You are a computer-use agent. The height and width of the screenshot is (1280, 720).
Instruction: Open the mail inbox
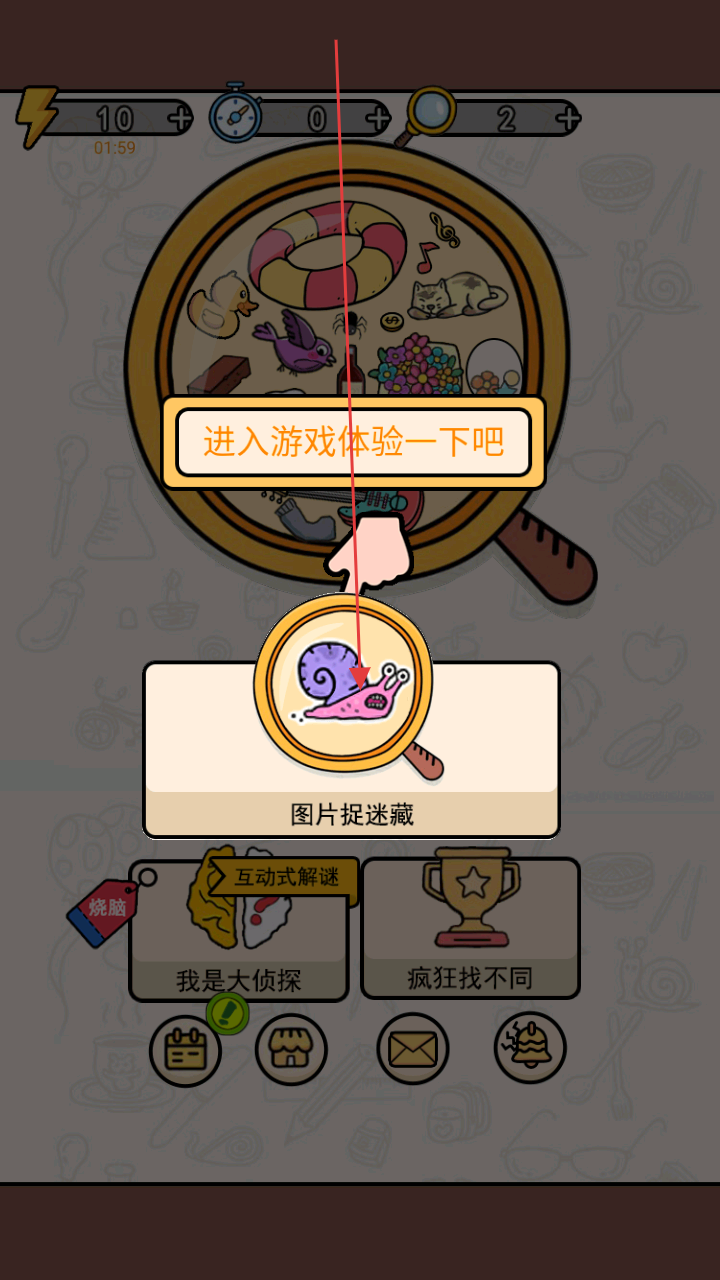pyautogui.click(x=412, y=1050)
